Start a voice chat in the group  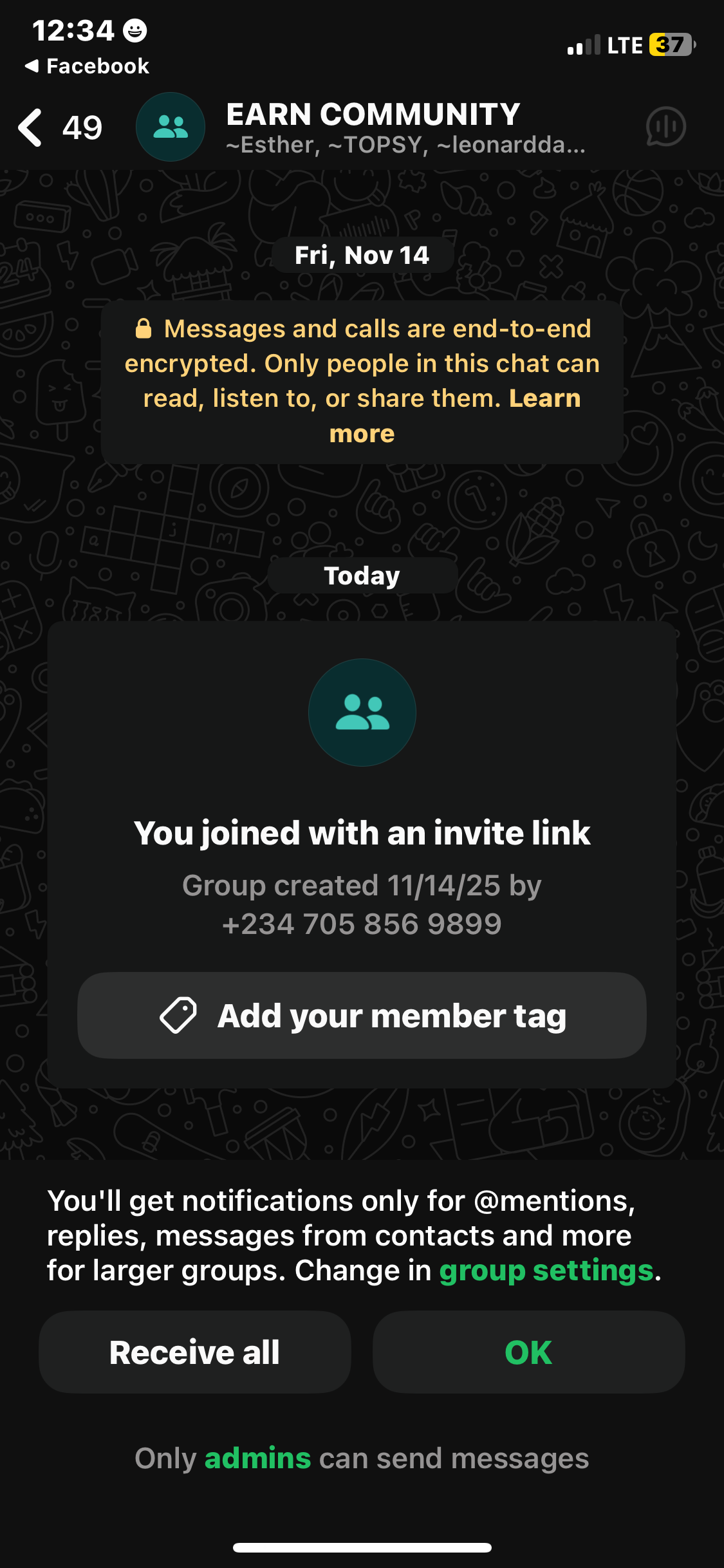coord(665,127)
